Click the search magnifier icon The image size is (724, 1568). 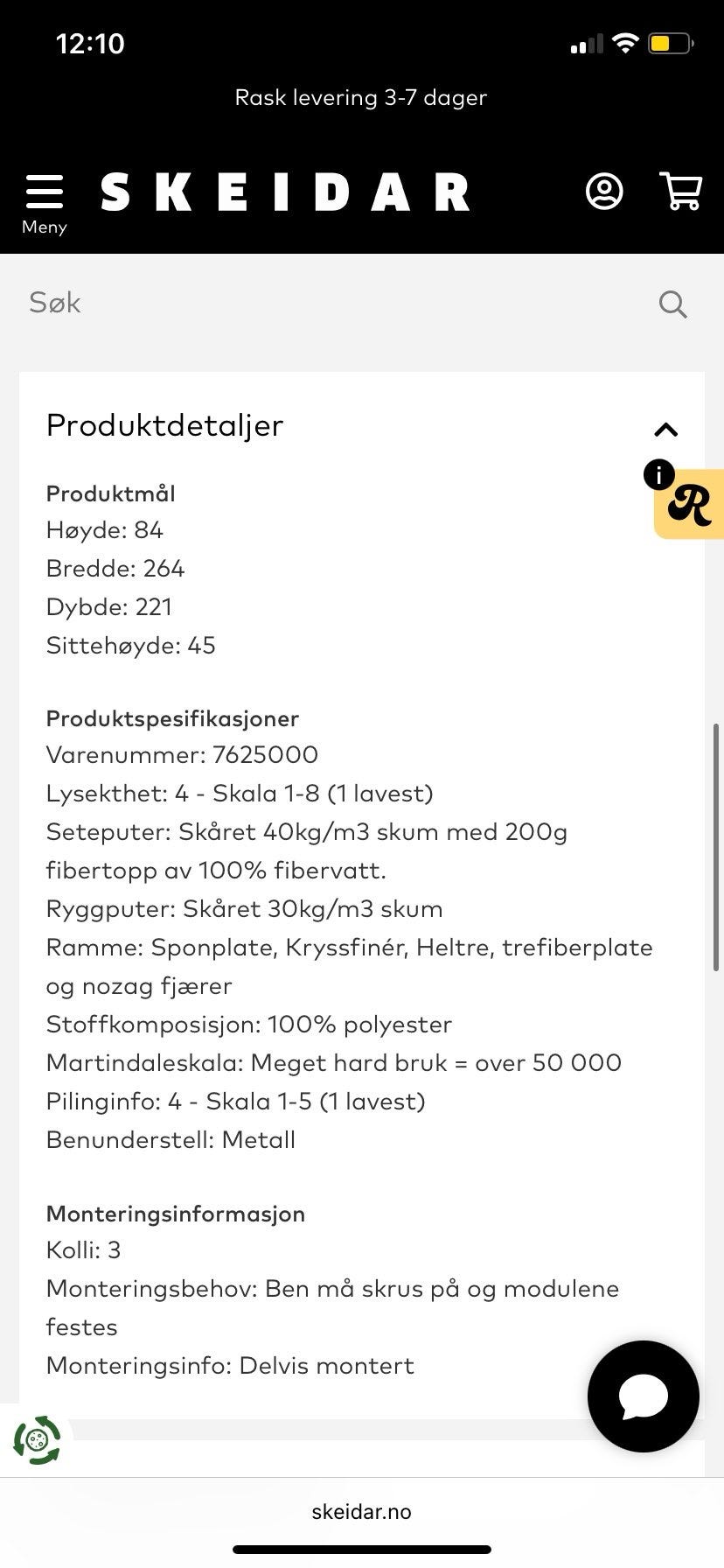(x=672, y=304)
